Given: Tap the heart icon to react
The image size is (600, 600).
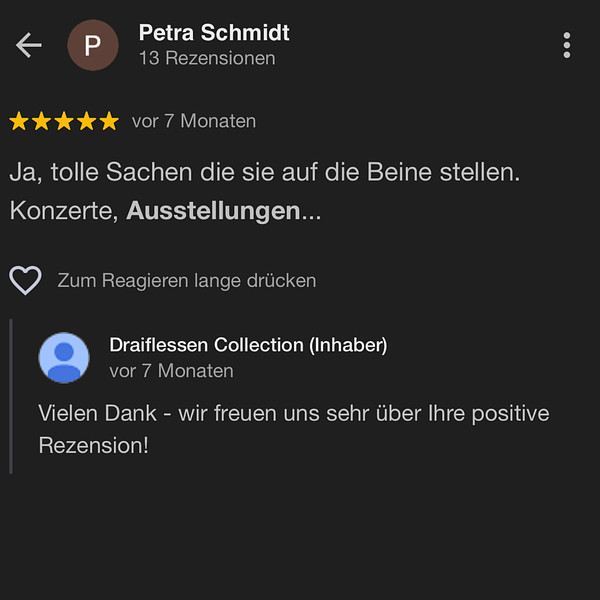Looking at the screenshot, I should [25, 280].
